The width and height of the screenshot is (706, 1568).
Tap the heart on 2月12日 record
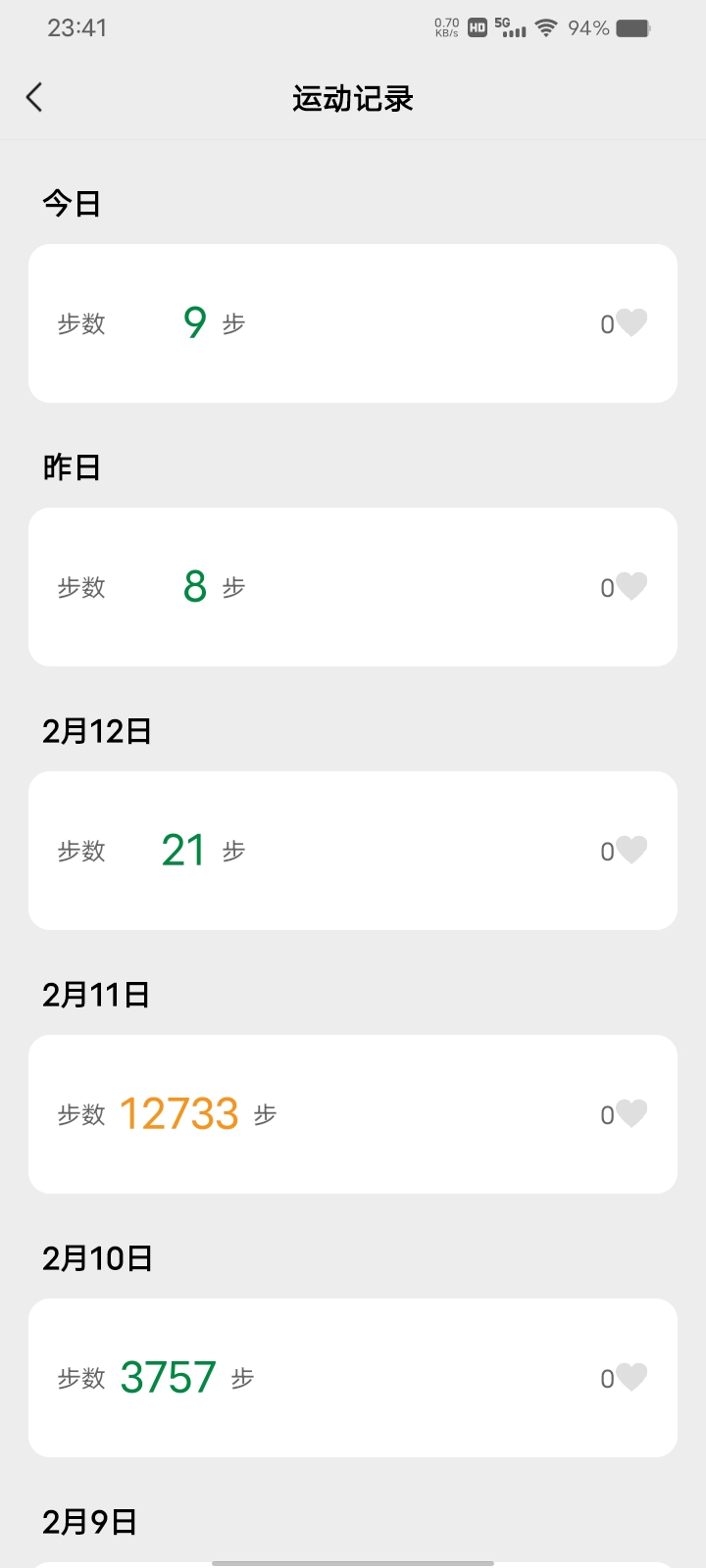630,850
